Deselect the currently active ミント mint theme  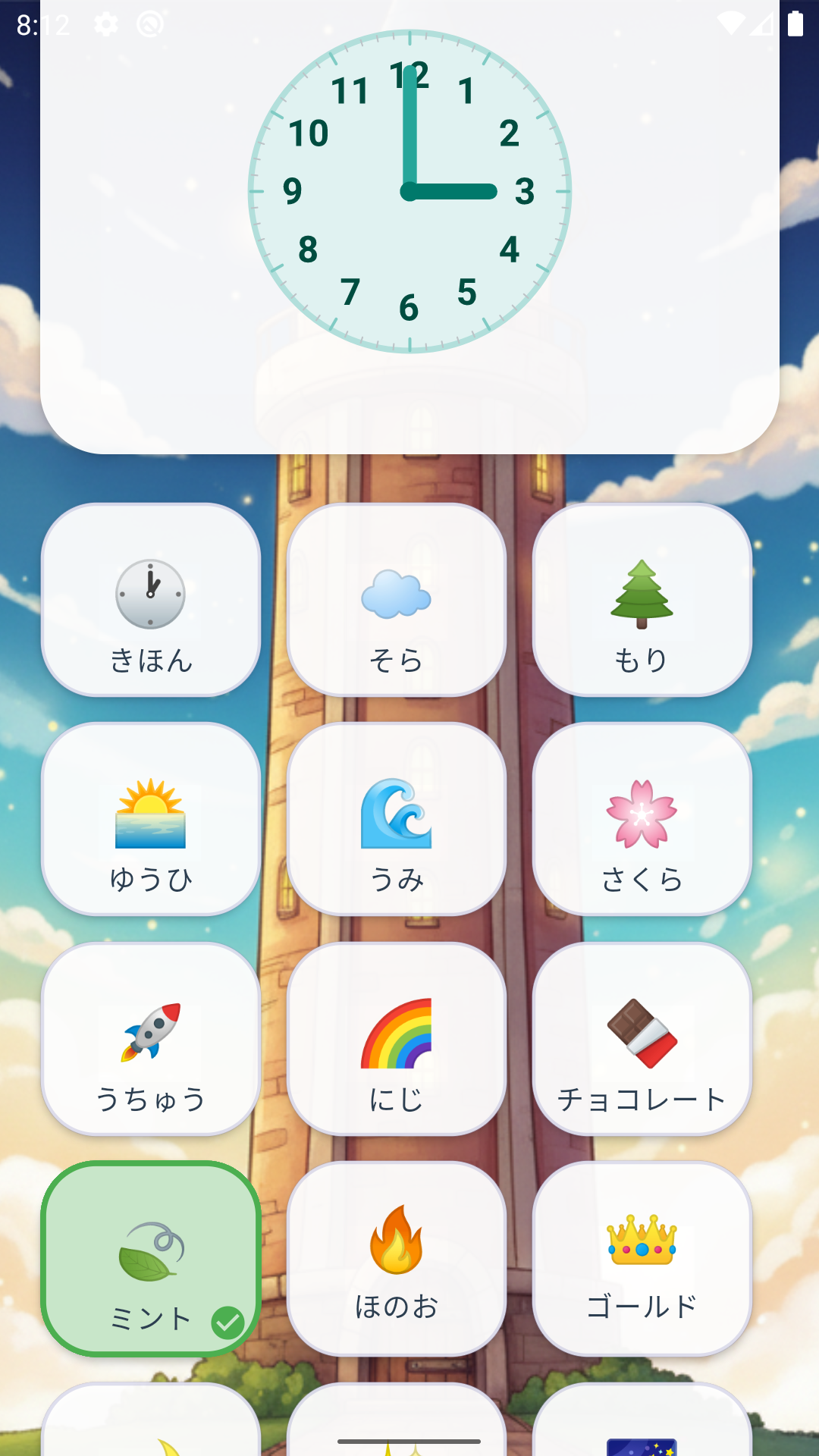pos(150,1255)
